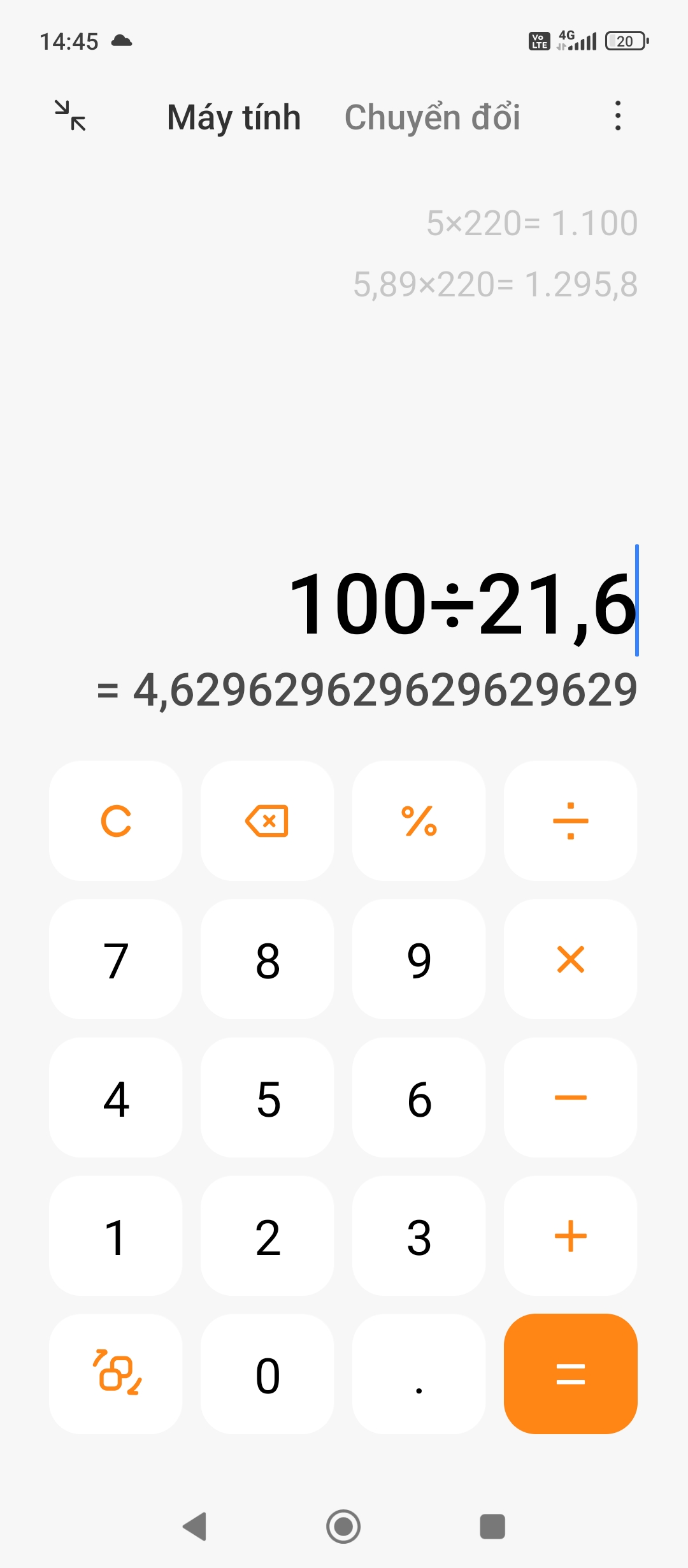Clear the calculation with C
The width and height of the screenshot is (688, 1568).
116,820
